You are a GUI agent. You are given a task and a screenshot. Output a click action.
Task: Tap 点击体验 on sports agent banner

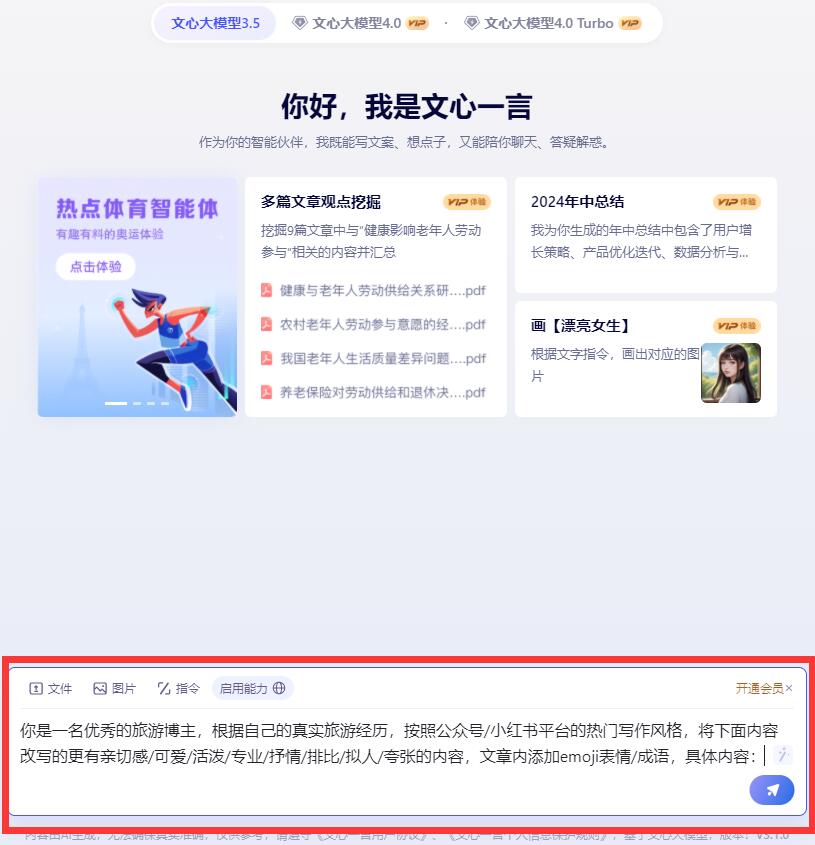(96, 267)
